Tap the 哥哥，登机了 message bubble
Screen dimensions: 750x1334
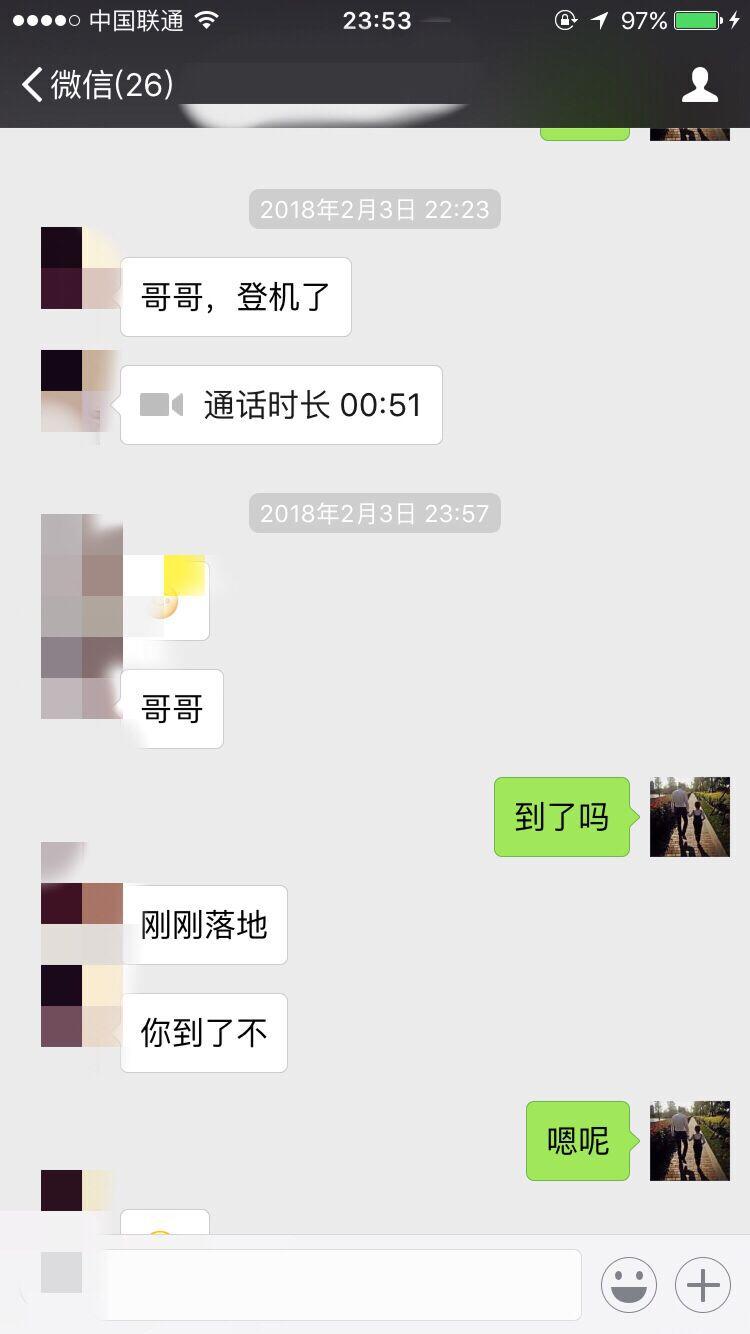coord(235,296)
